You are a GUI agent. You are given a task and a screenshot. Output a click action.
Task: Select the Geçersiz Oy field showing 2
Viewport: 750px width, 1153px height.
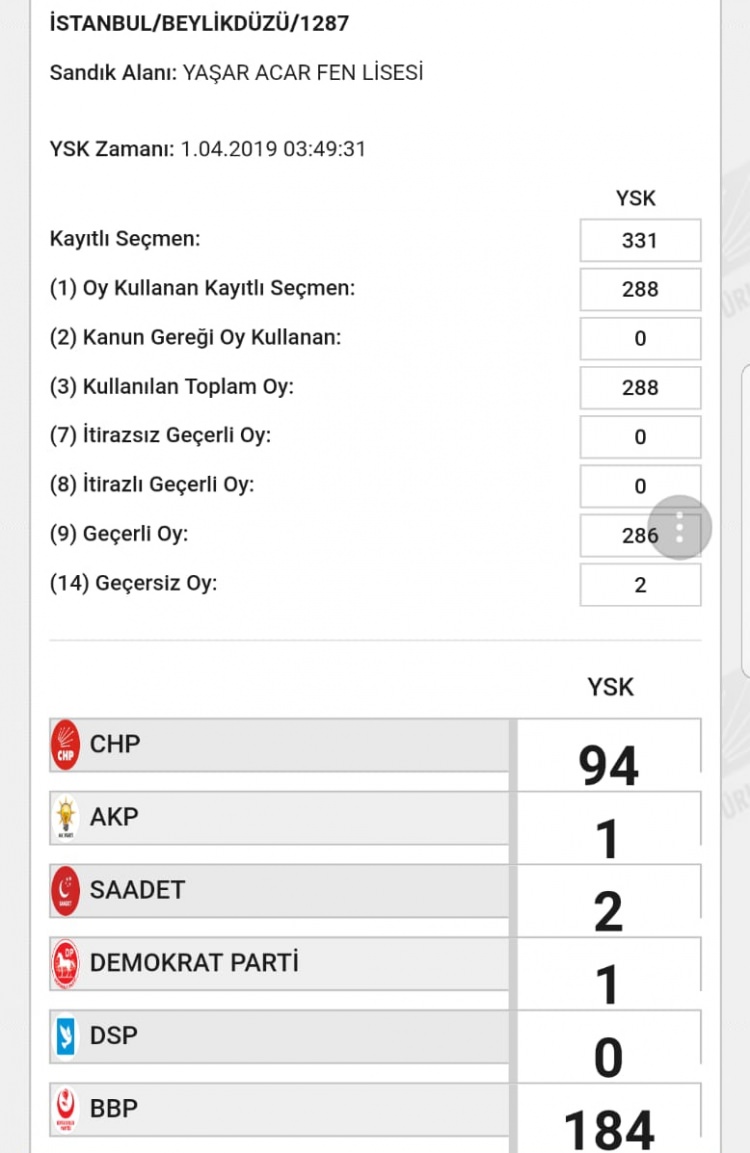(640, 585)
